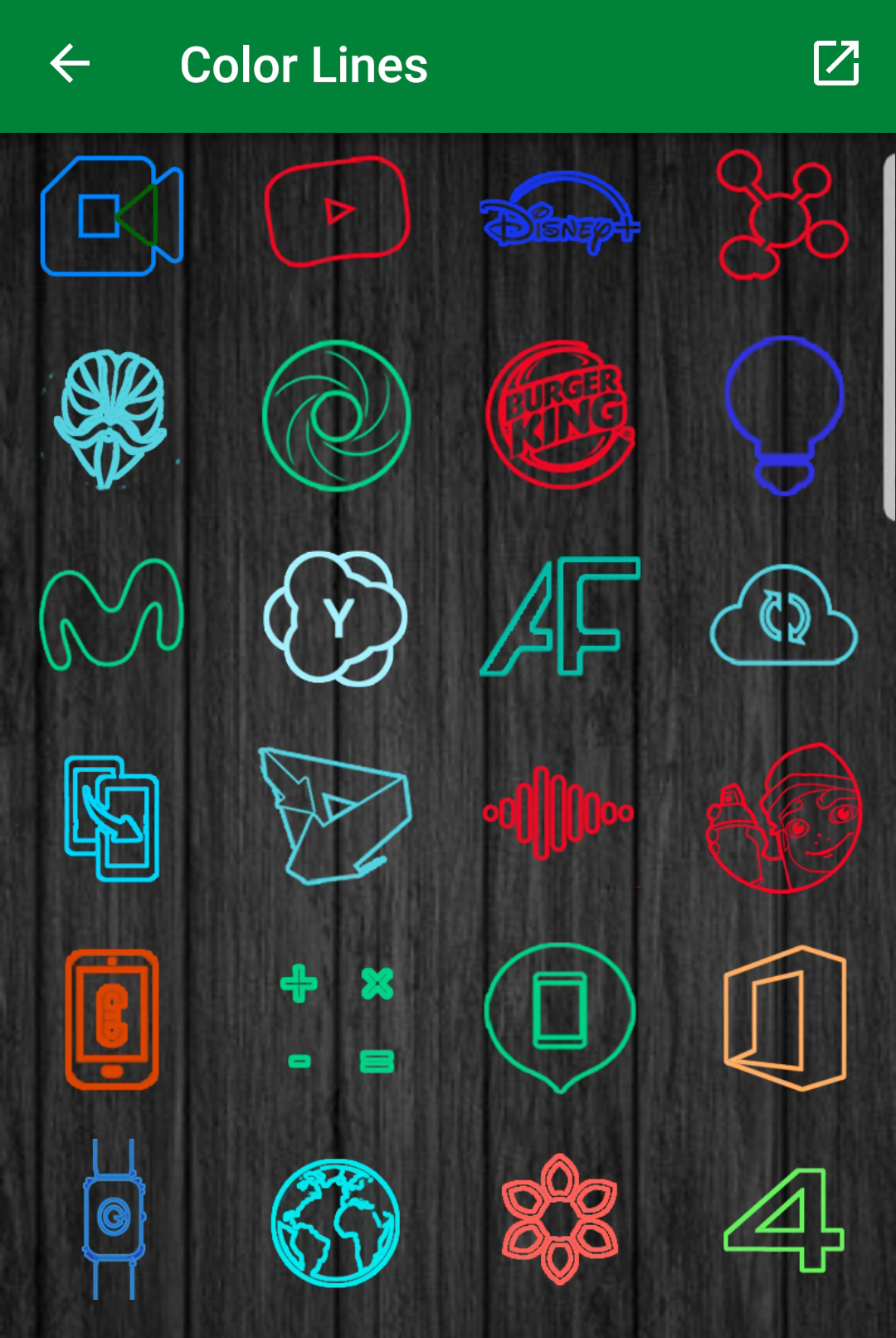
Task: Tap the open-in-new external link icon
Action: [835, 64]
